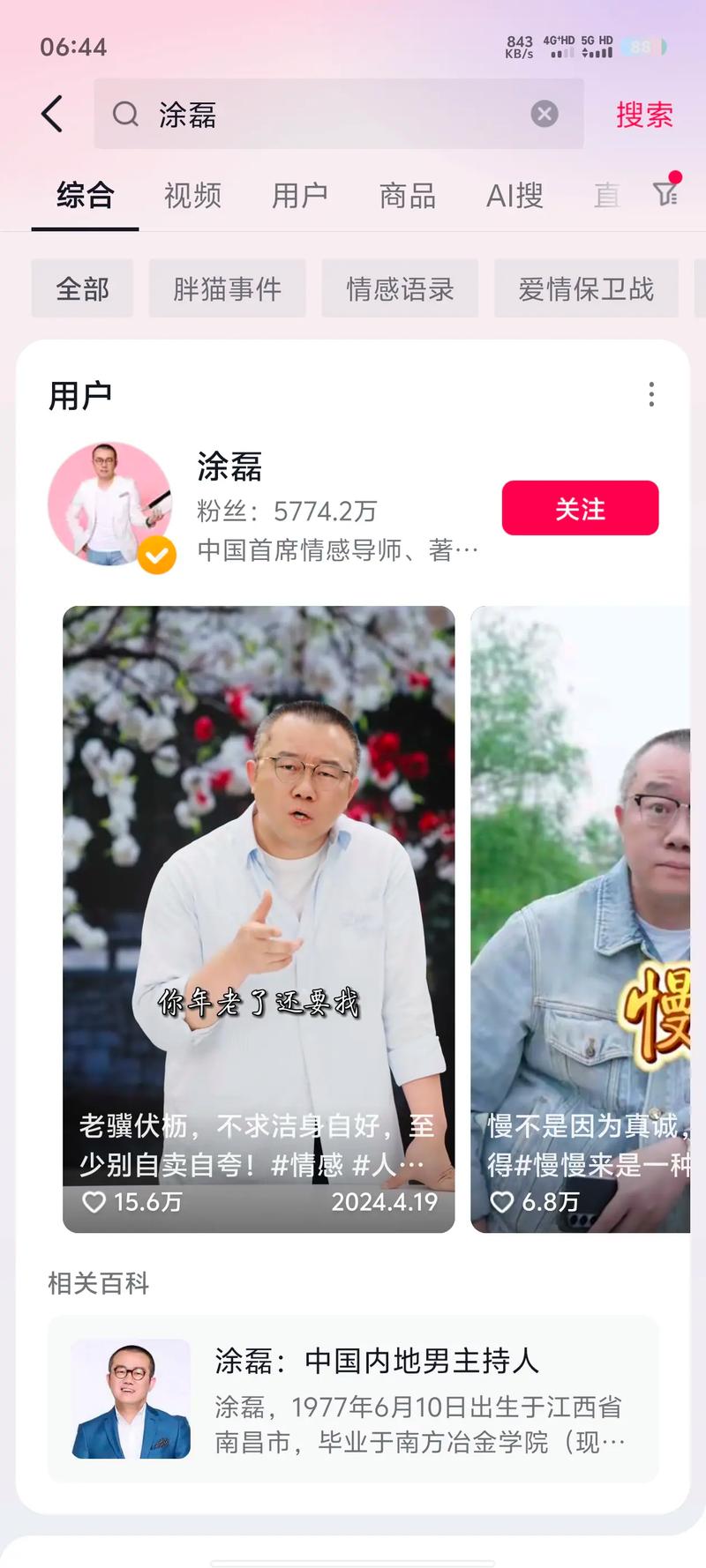Clear the search query with the X icon
This screenshot has height=1568, width=706.
click(x=545, y=113)
